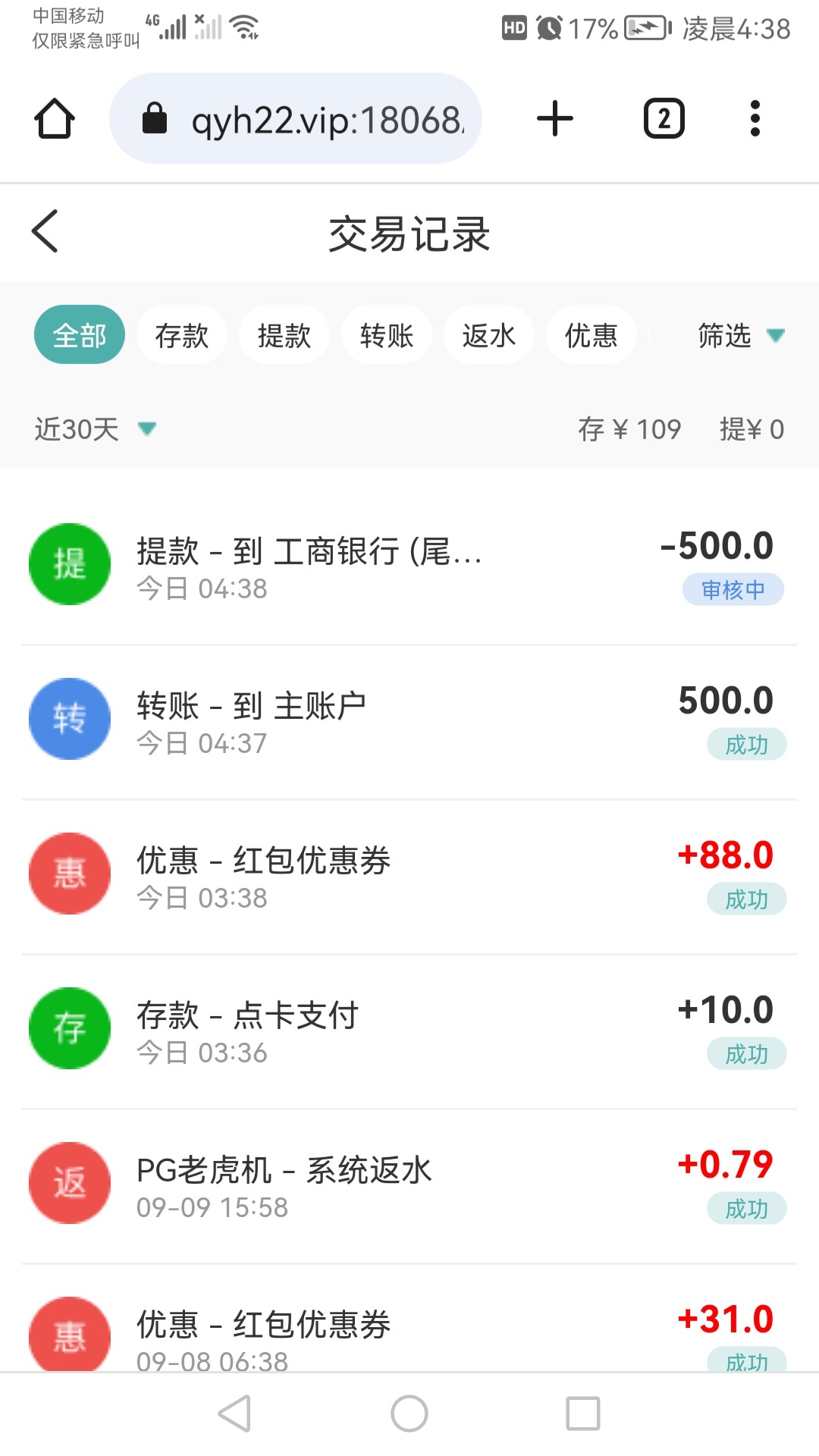Click the green 存 deposit record icon
This screenshot has width=819, height=1456.
[69, 1028]
